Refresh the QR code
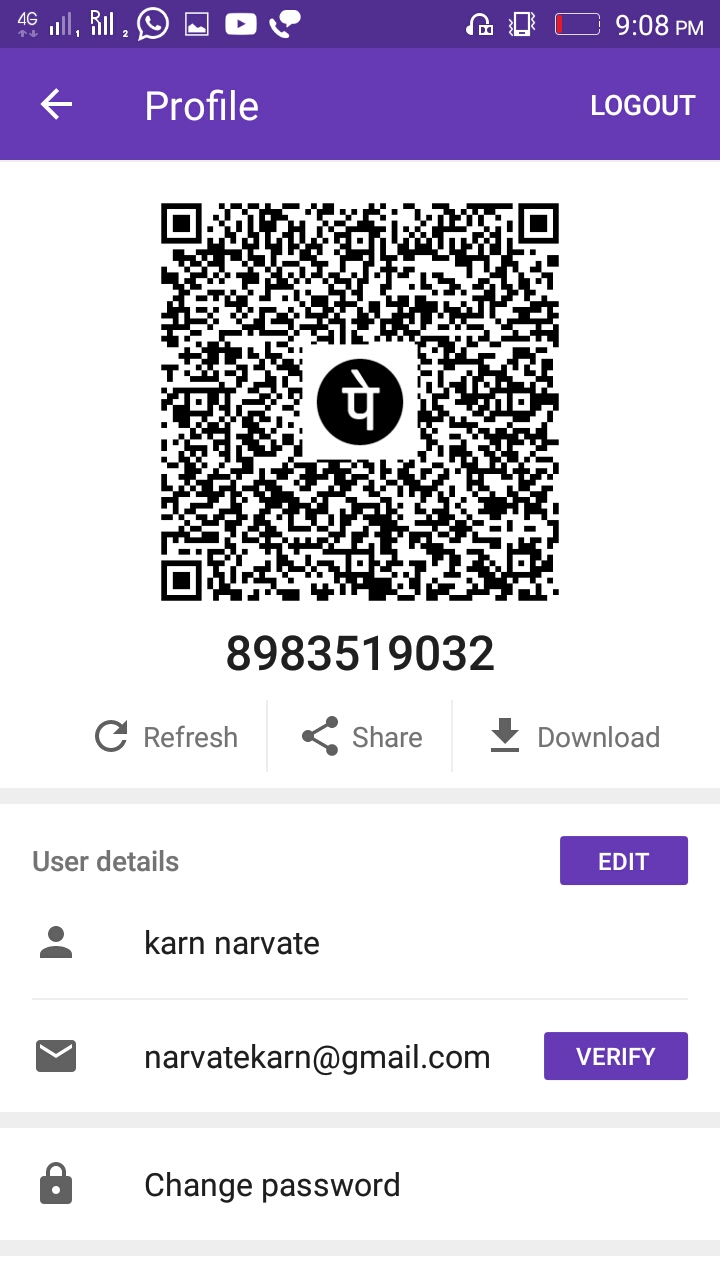720x1280 pixels. 166,737
